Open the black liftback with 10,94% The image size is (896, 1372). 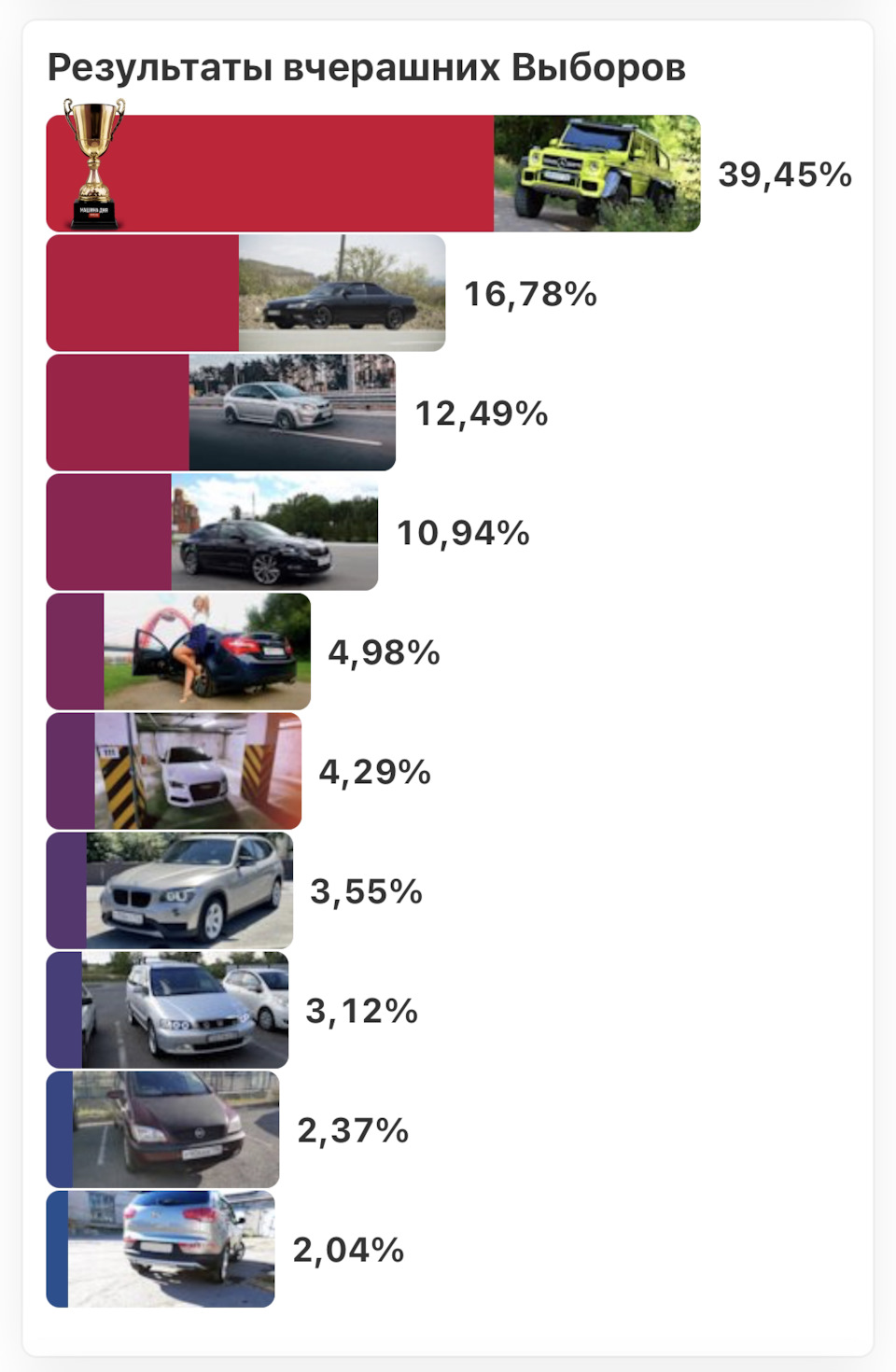point(274,532)
